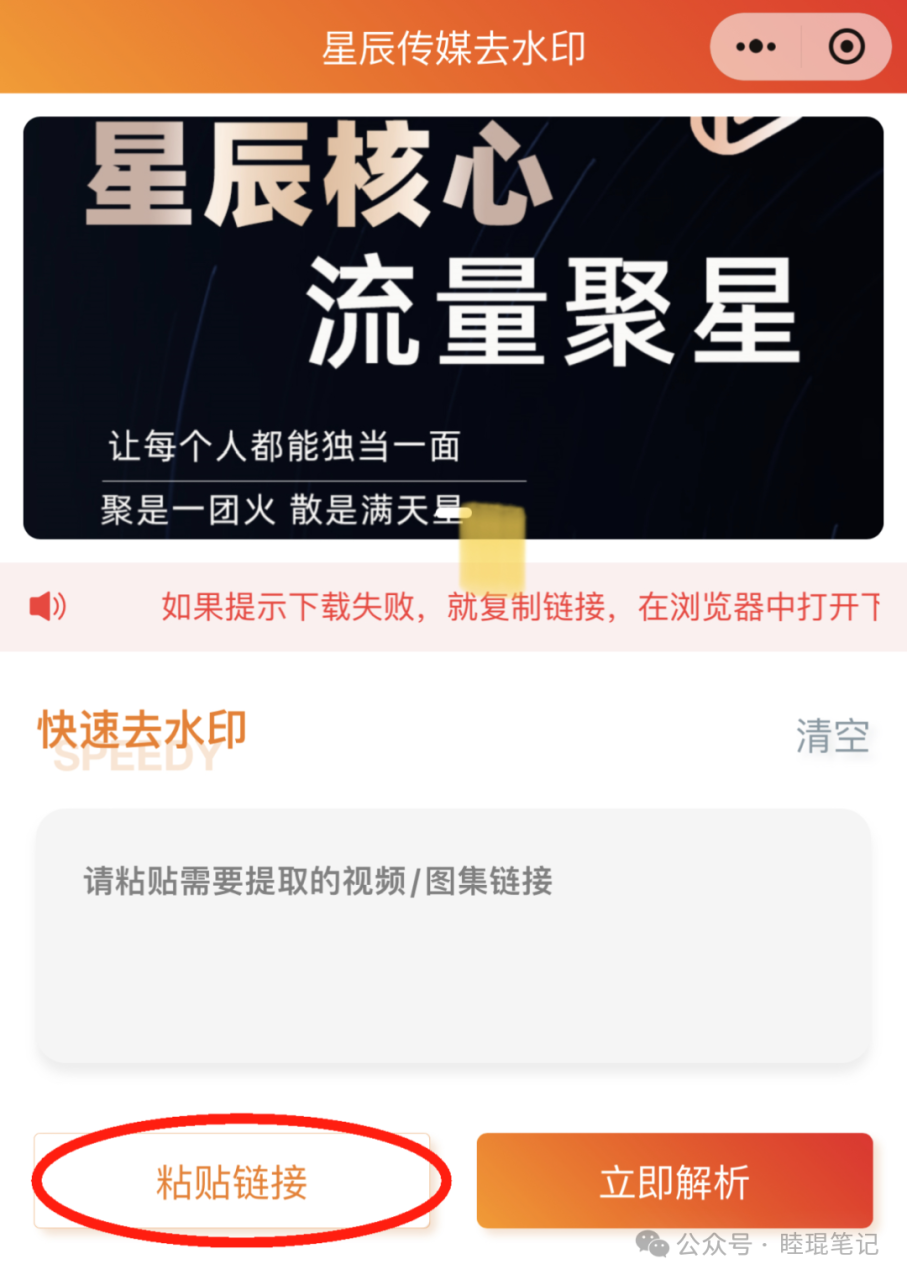The image size is (907, 1280).
Task: Start parsing with 立即解析
Action: (675, 1181)
